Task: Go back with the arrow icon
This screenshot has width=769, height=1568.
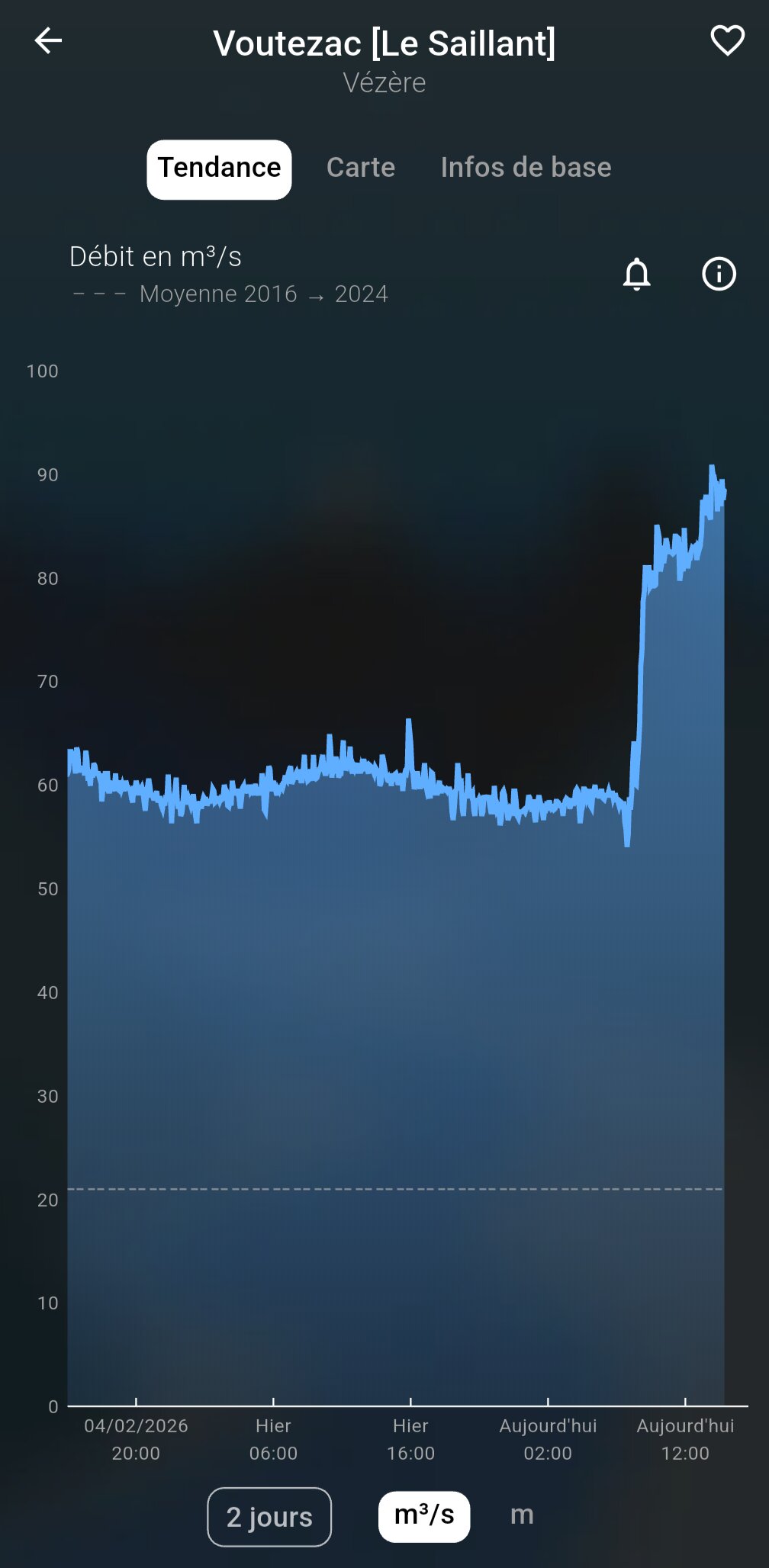Action: [x=48, y=41]
